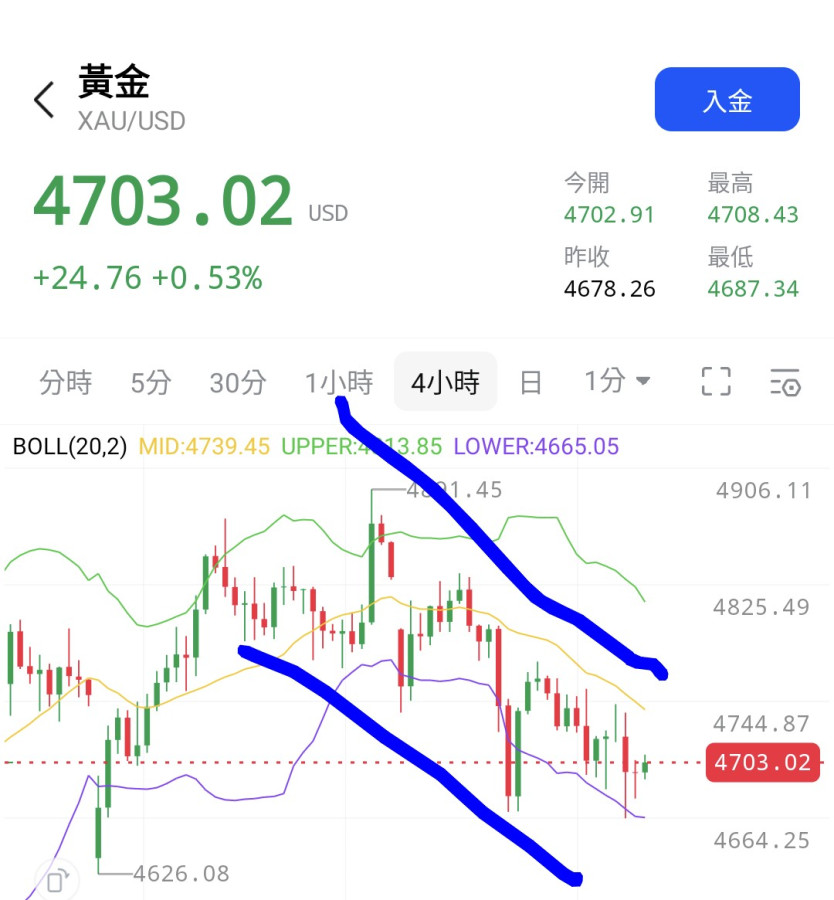Open the 1分 timeframe dropdown
Viewport: 834px width, 900px height.
617,382
